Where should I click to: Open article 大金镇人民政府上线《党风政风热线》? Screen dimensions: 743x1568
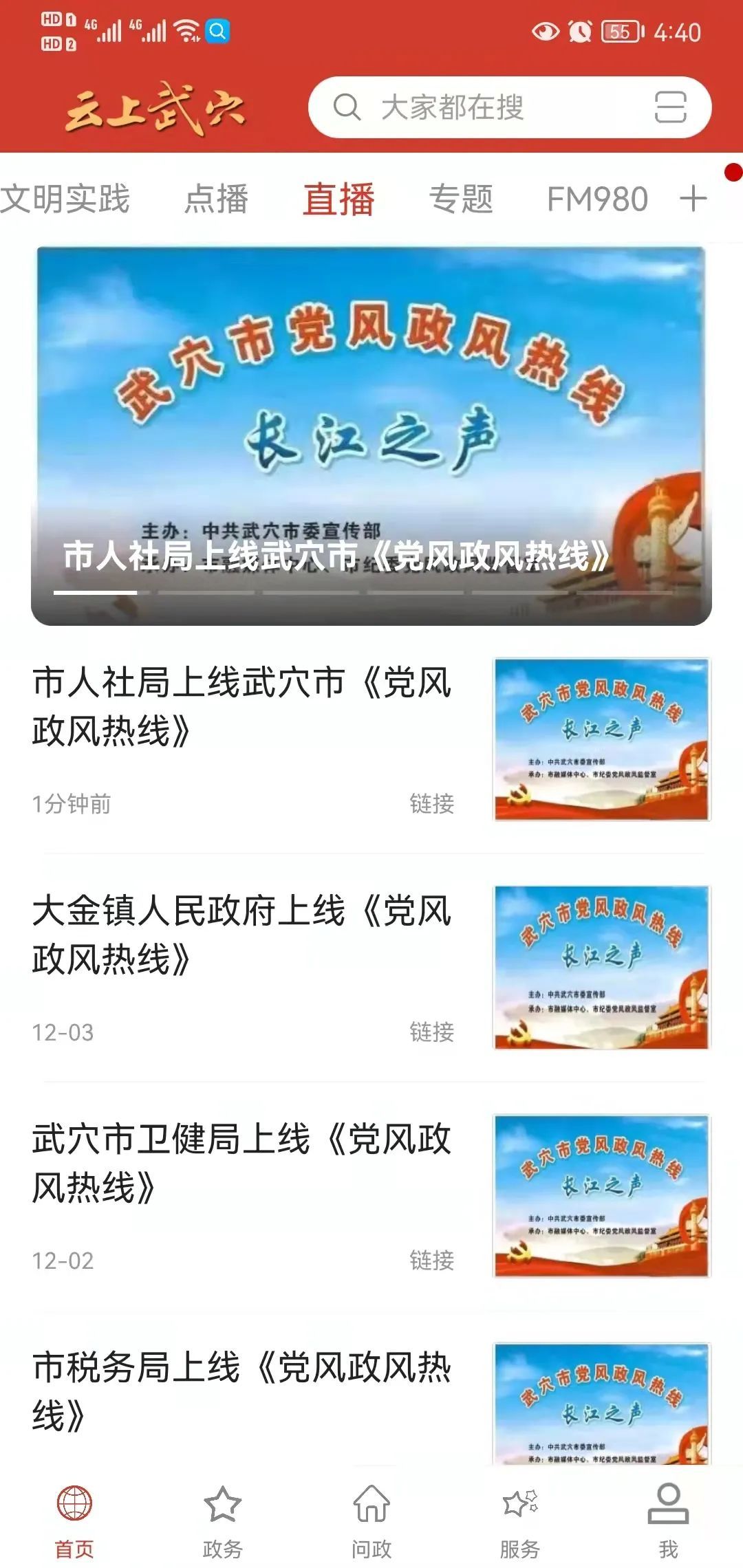(x=242, y=935)
